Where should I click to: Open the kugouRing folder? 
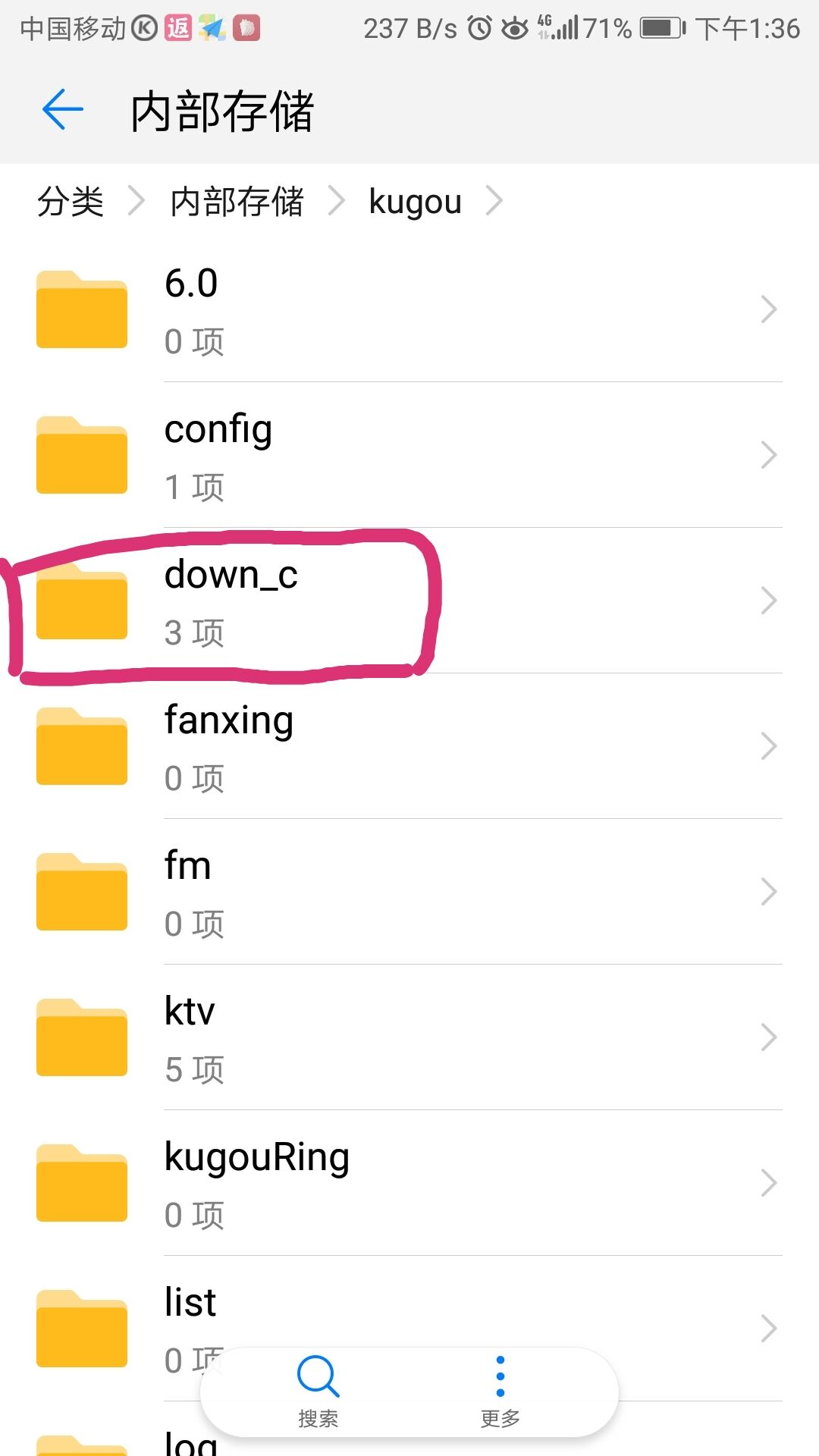[x=409, y=1184]
